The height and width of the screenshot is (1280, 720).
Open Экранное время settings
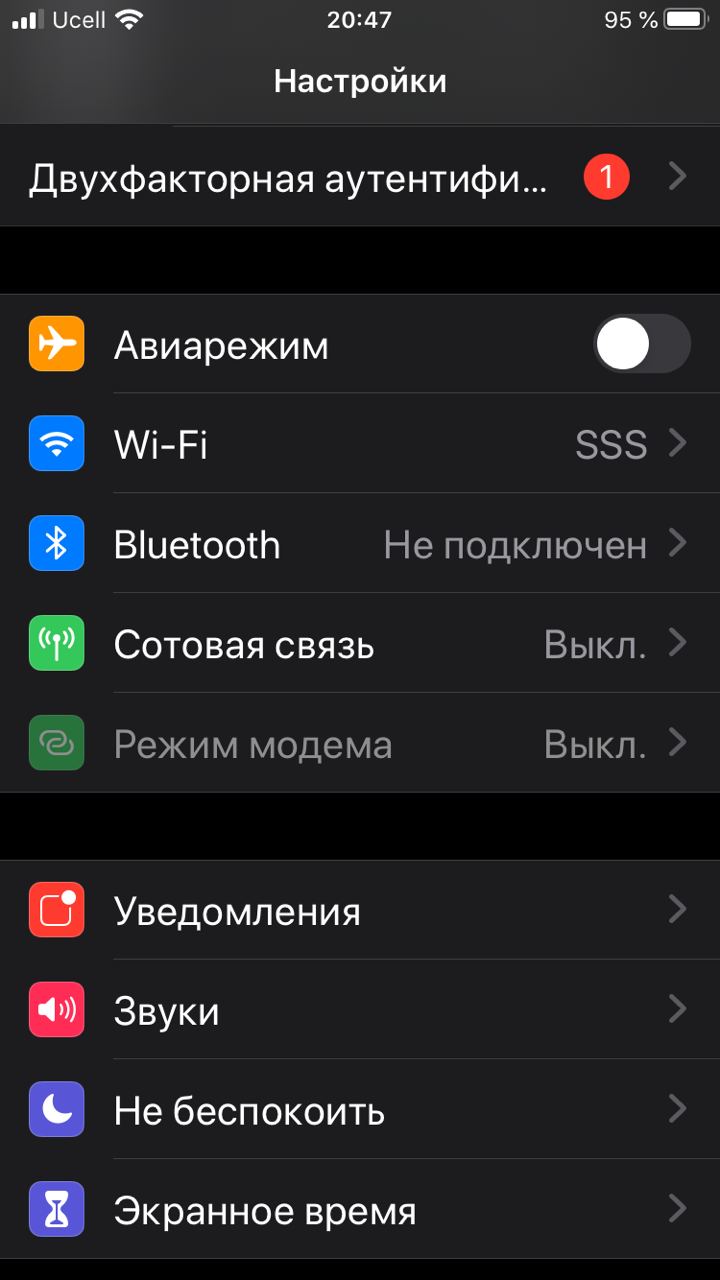[x=360, y=1211]
